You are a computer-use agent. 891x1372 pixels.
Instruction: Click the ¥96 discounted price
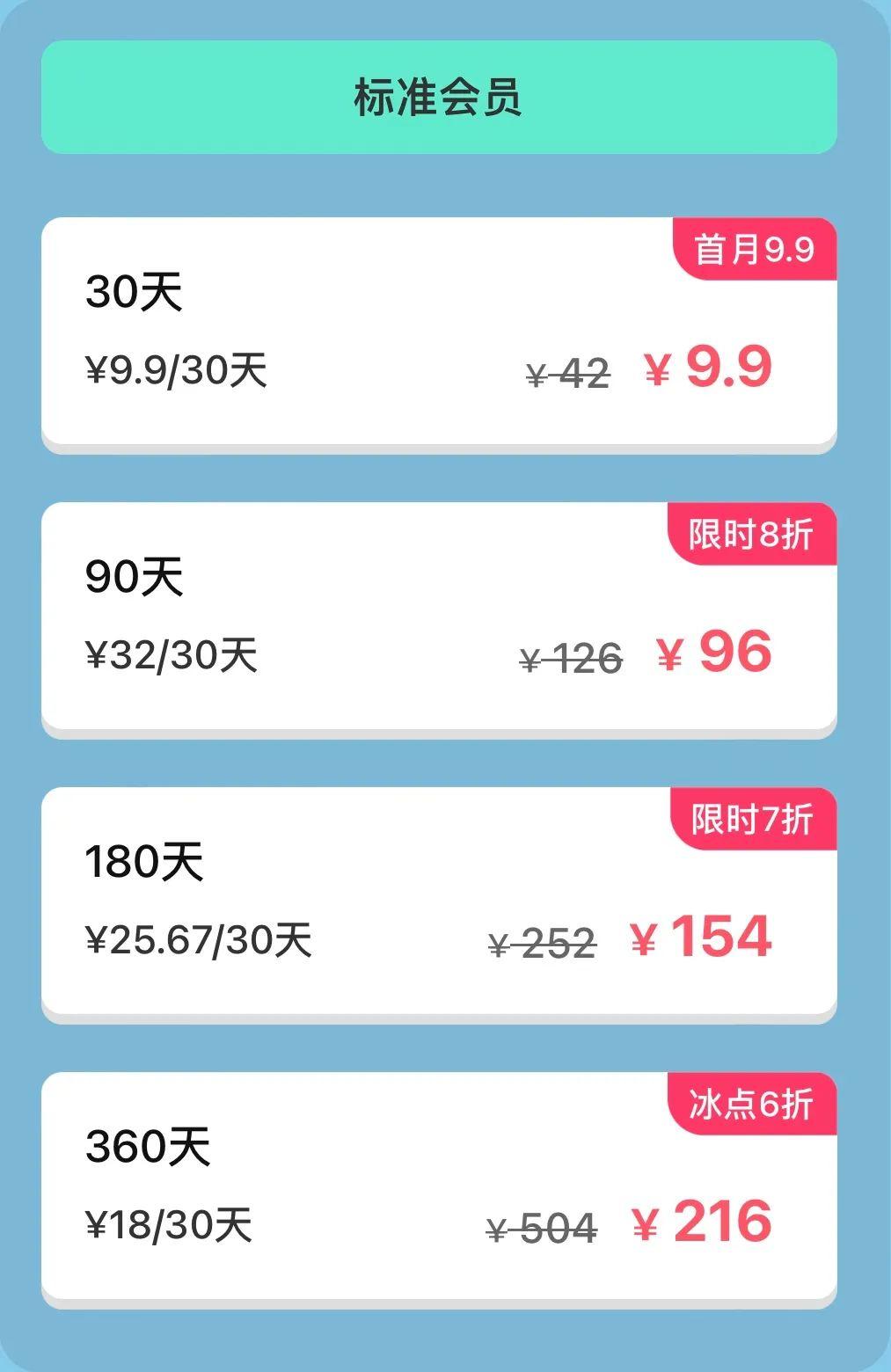[x=714, y=653]
